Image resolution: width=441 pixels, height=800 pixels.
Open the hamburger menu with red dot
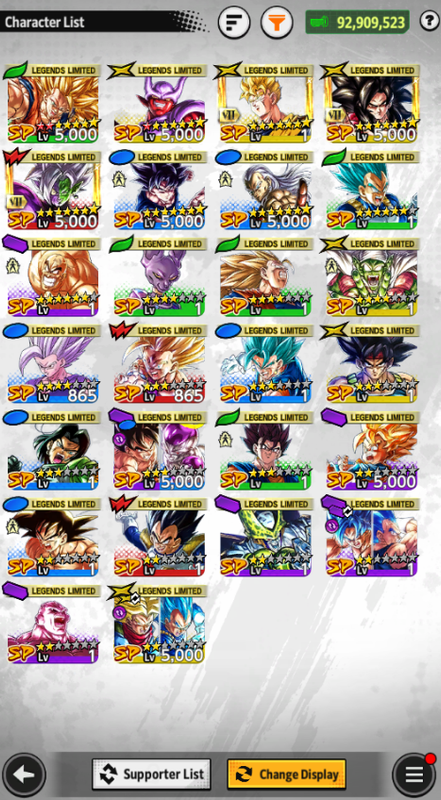click(x=414, y=775)
